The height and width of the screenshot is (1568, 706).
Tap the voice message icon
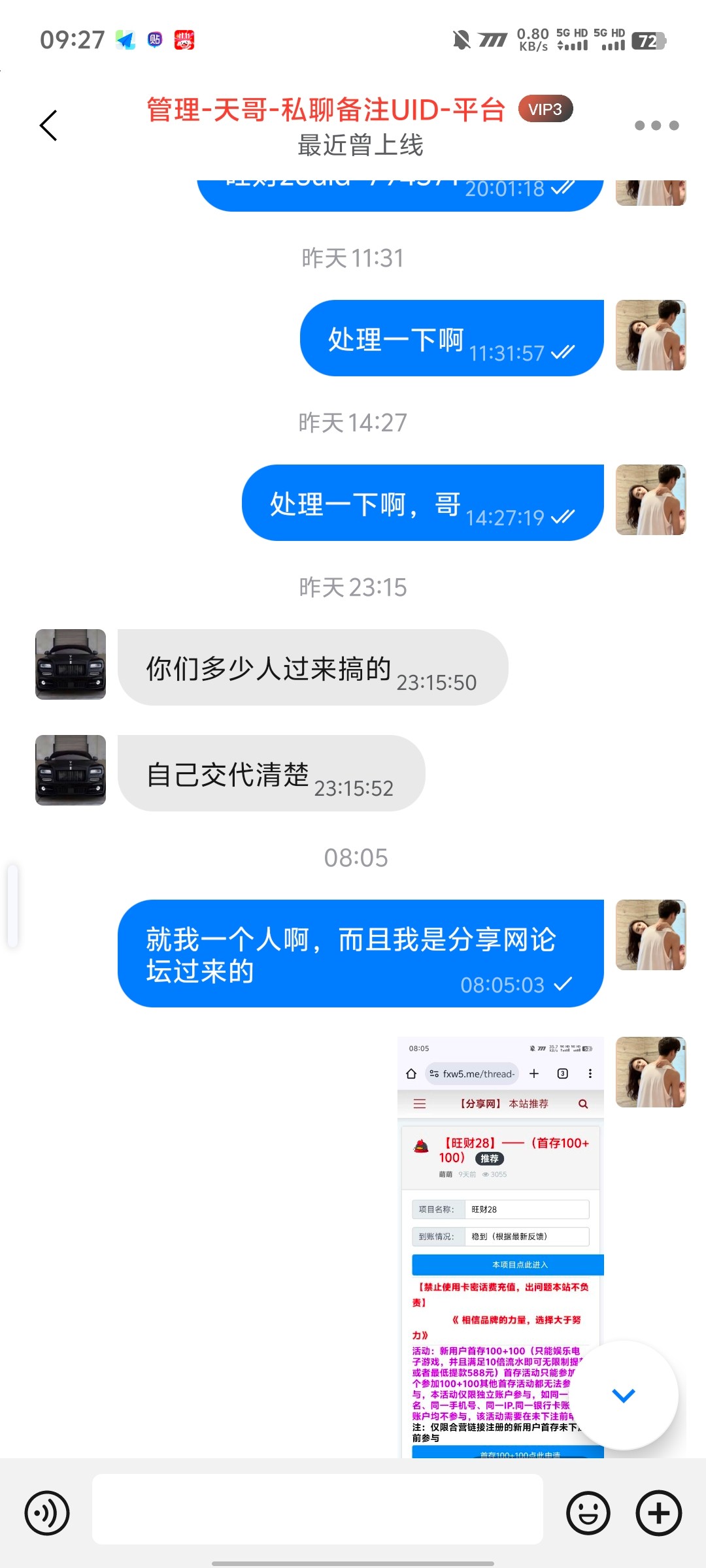(x=47, y=1512)
